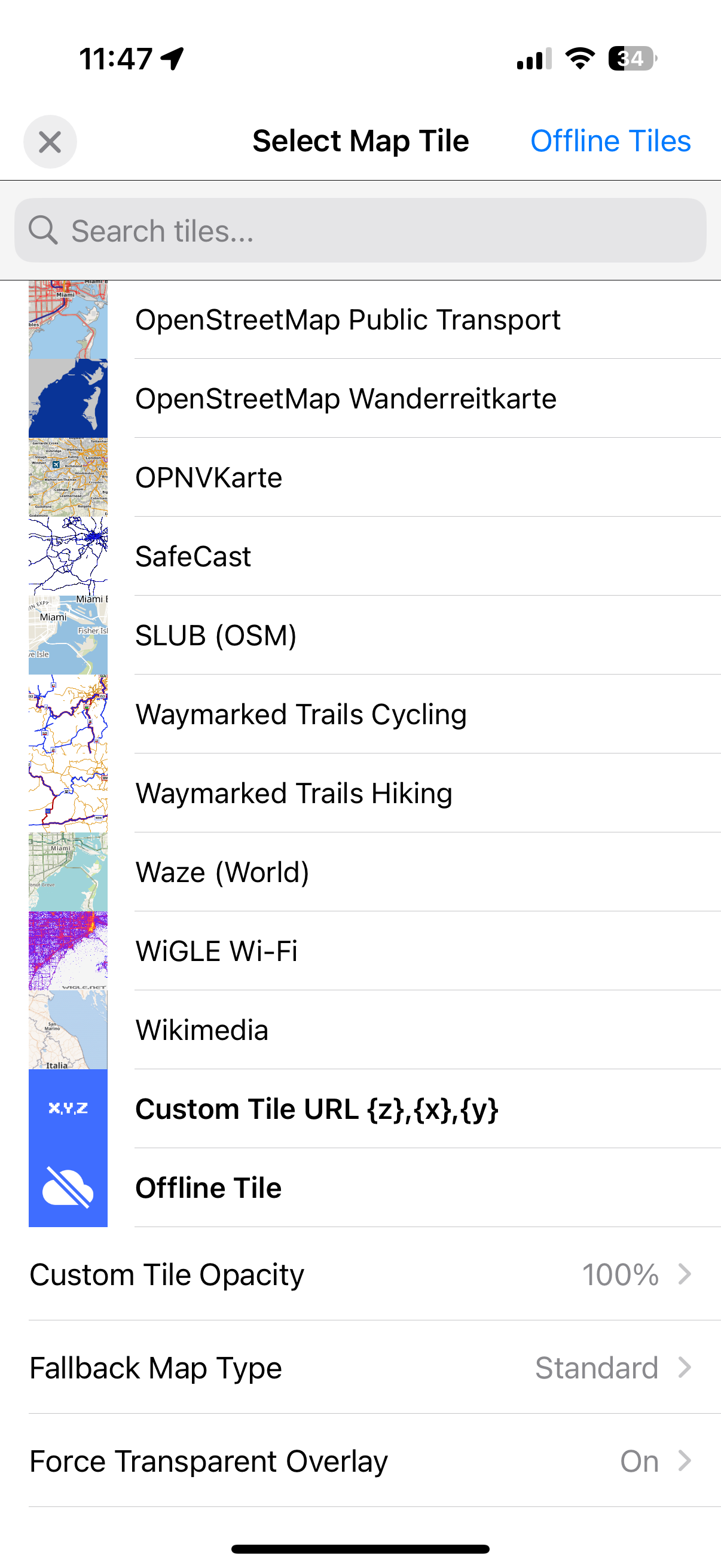Image resolution: width=721 pixels, height=1568 pixels.
Task: Open Fallback Map Type setting
Action: tap(360, 1367)
